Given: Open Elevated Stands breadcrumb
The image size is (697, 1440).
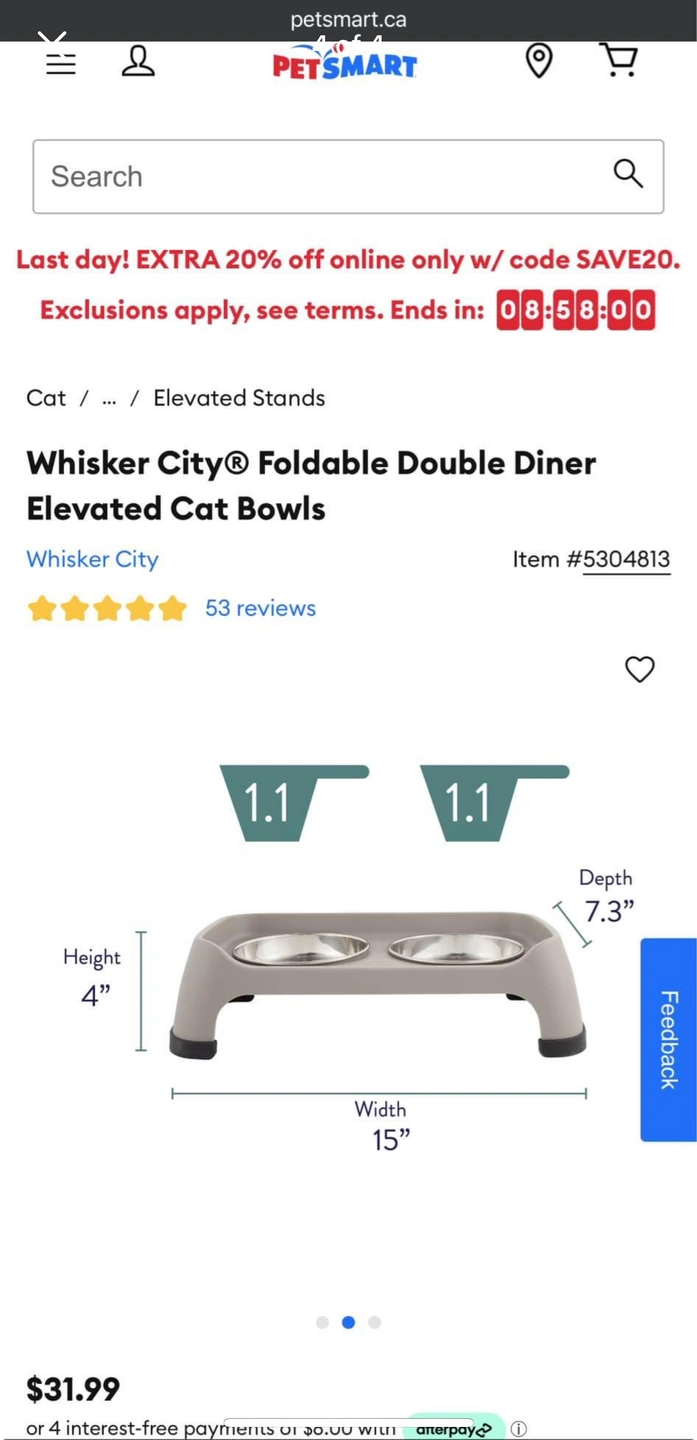Looking at the screenshot, I should (239, 398).
